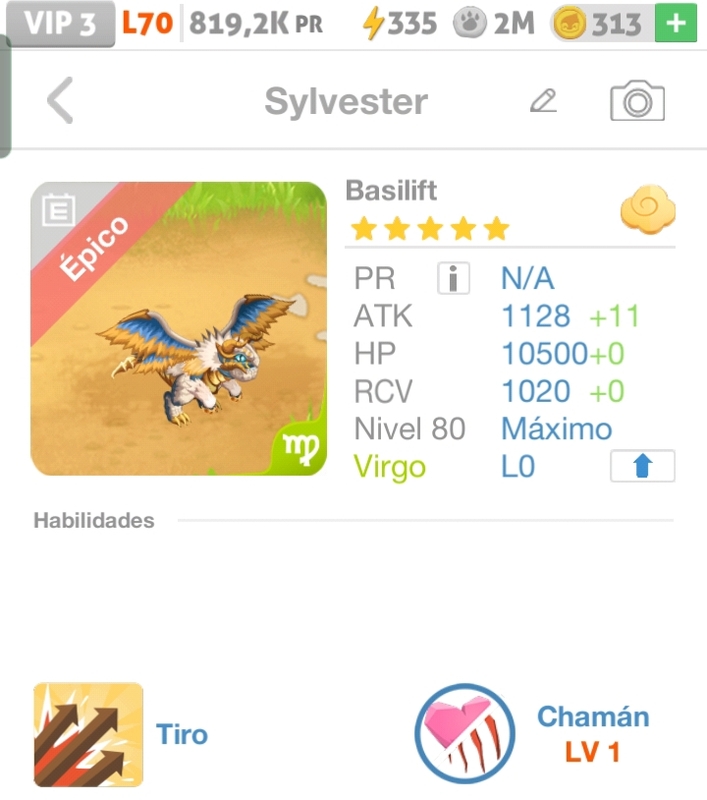
Task: Tap the green plus to add coins
Action: click(x=676, y=24)
